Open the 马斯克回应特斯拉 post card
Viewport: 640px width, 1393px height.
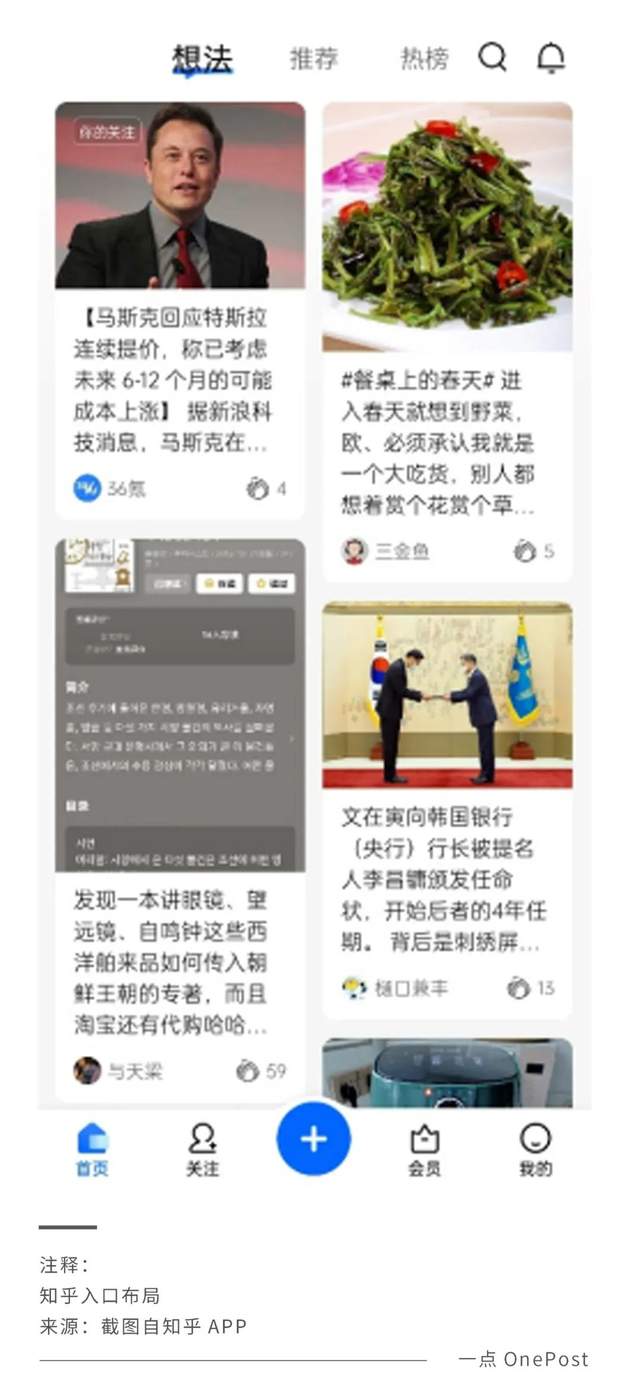(180, 310)
